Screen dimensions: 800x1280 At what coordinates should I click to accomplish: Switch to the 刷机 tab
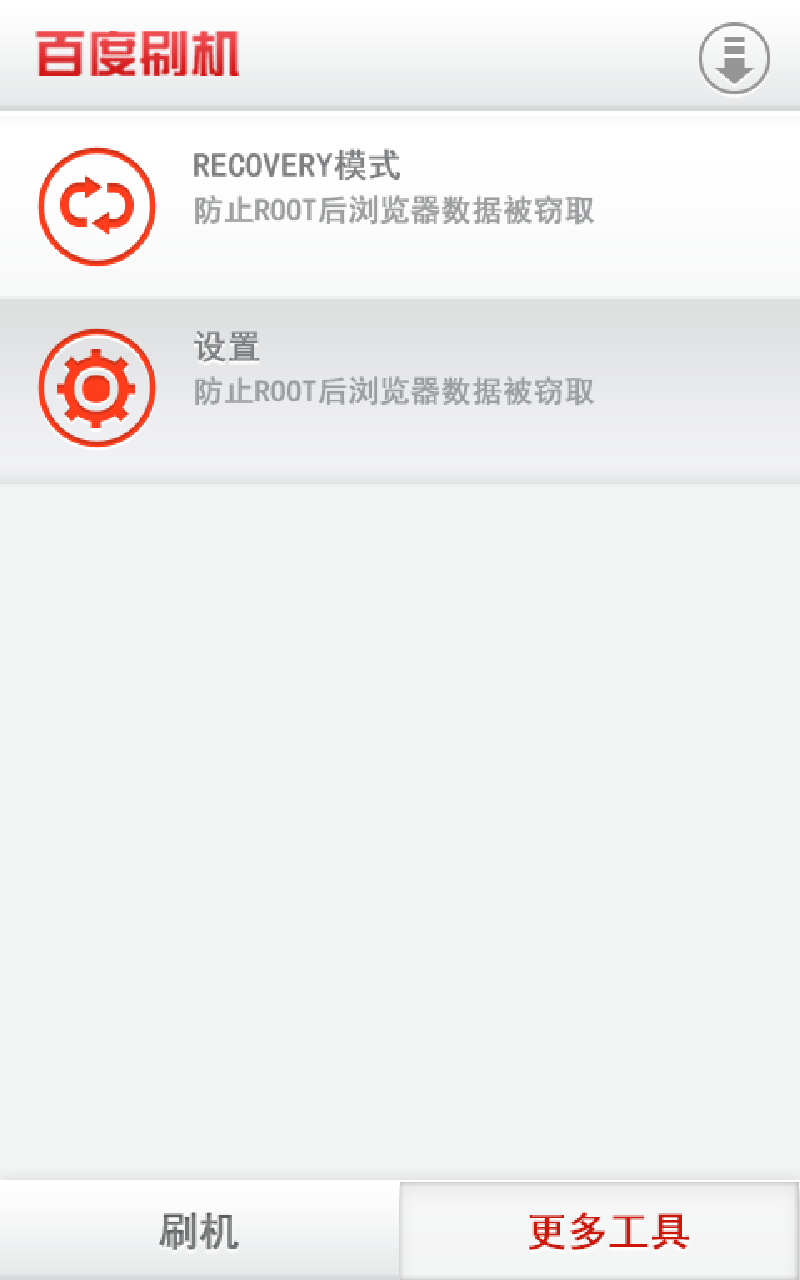pos(196,1232)
